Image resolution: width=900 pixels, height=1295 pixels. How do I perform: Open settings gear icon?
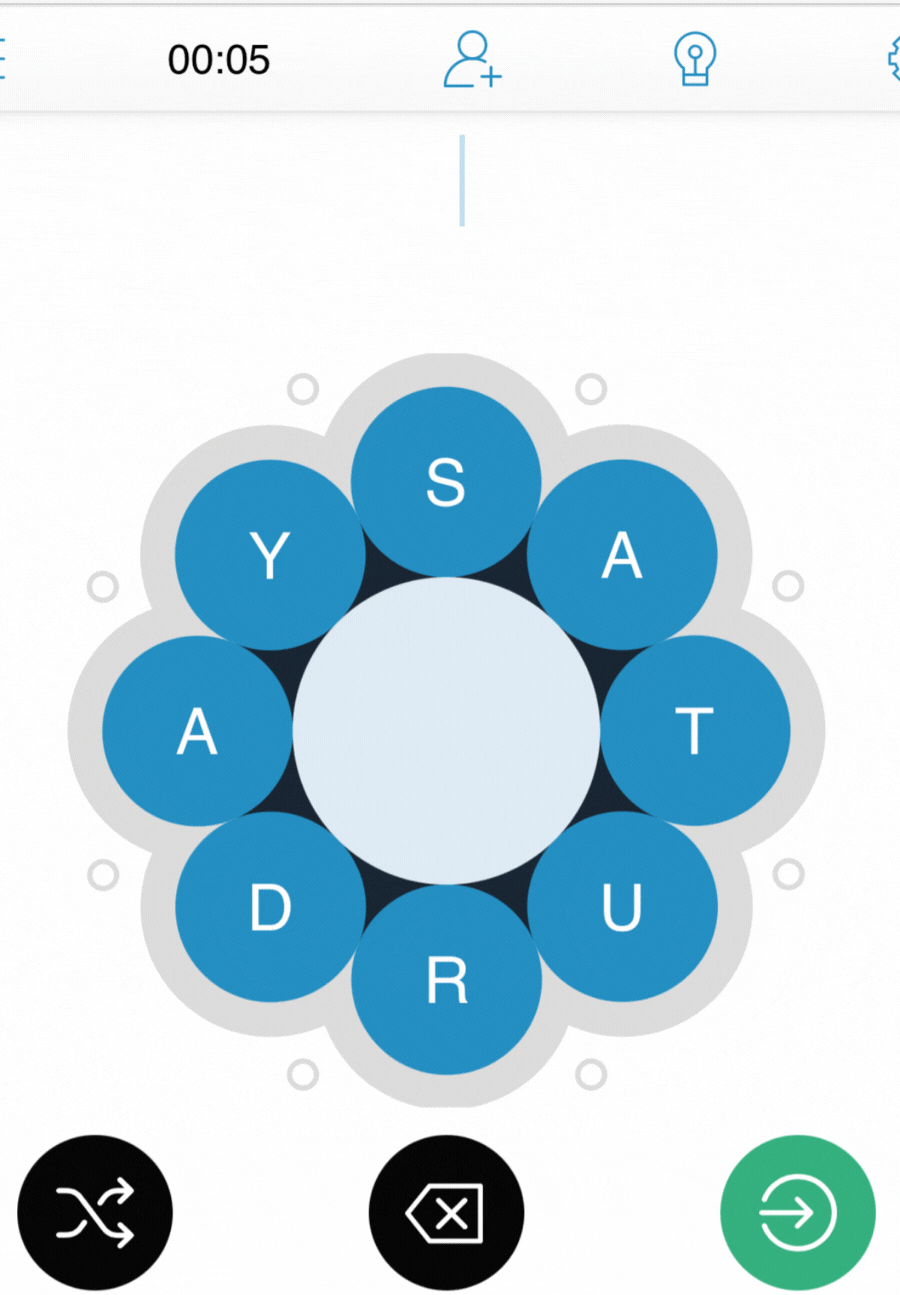click(x=893, y=60)
